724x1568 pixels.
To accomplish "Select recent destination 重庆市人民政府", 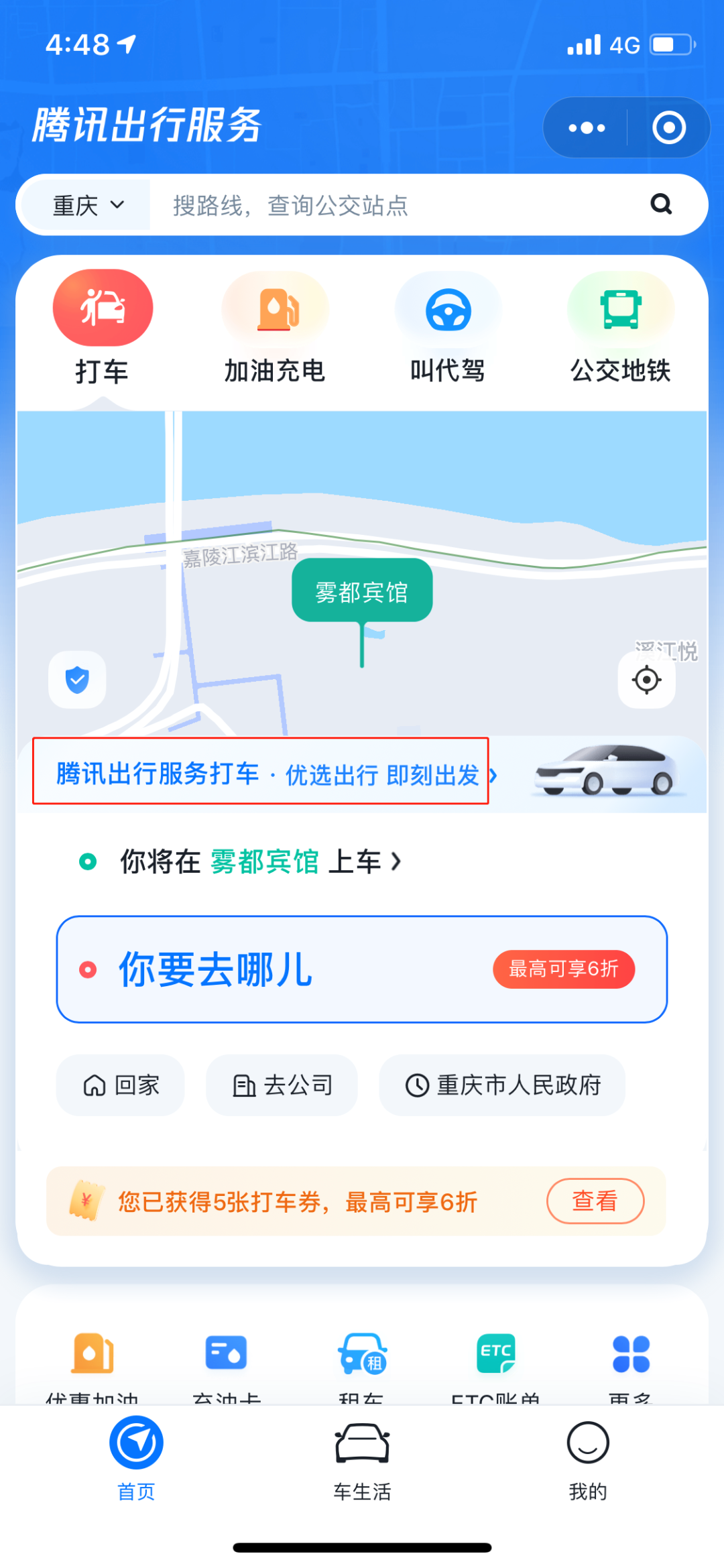I will point(502,1085).
